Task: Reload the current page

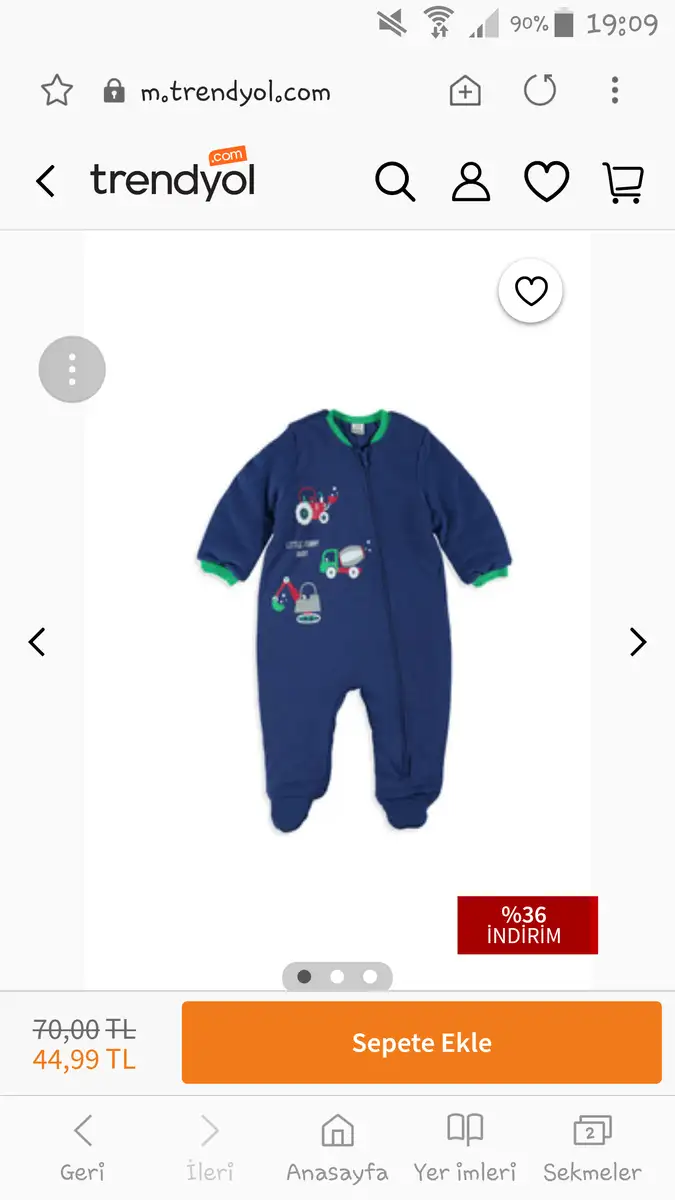Action: click(x=540, y=91)
